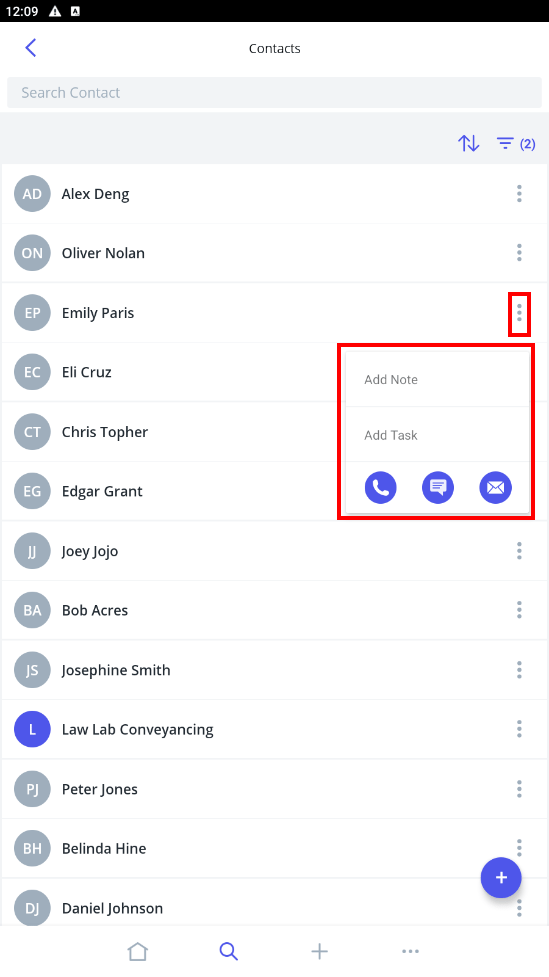Open the three-dot menu for Bob Acres
Viewport: 549px width, 977px height.
coord(519,610)
